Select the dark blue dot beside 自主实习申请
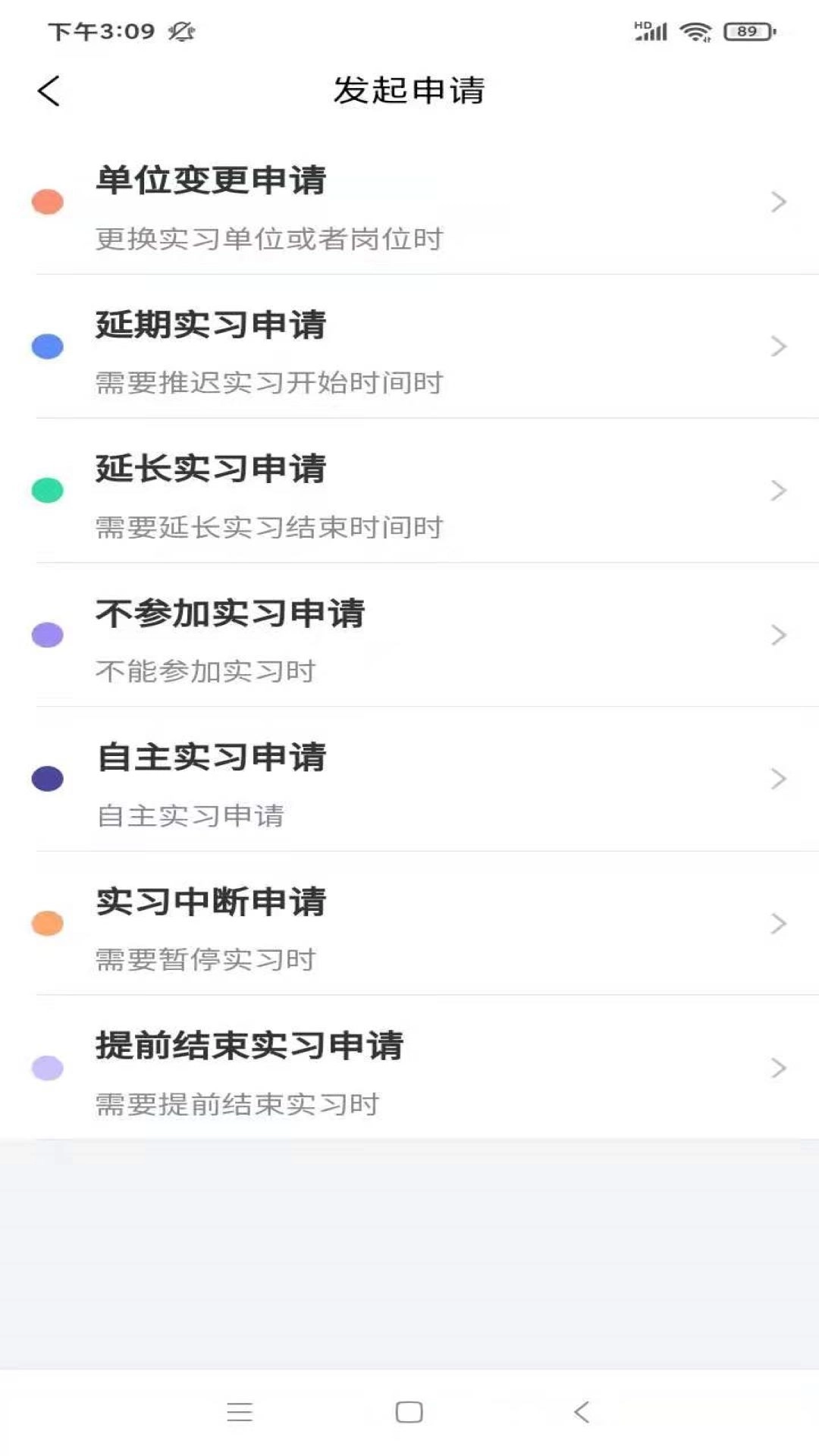Image resolution: width=819 pixels, height=1456 pixels. (x=48, y=778)
